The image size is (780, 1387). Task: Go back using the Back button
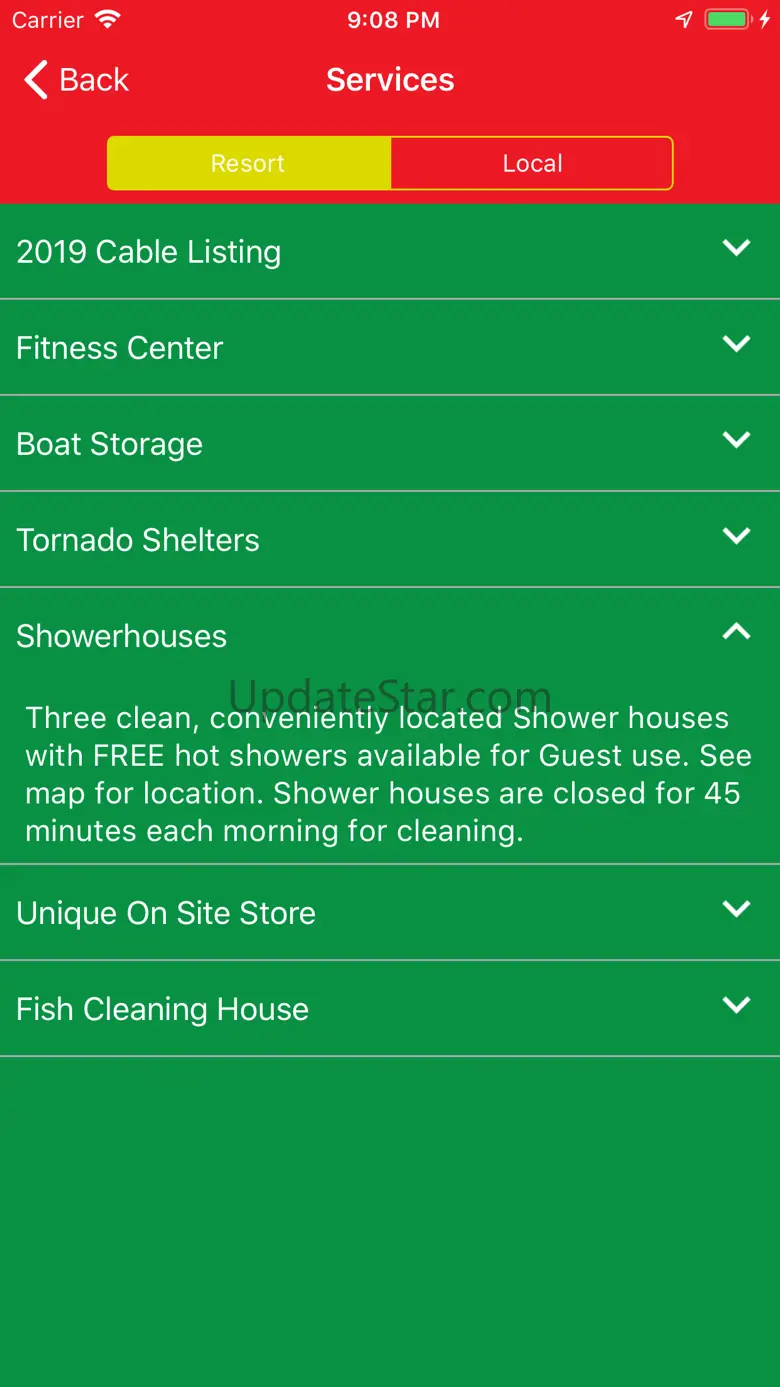point(77,80)
